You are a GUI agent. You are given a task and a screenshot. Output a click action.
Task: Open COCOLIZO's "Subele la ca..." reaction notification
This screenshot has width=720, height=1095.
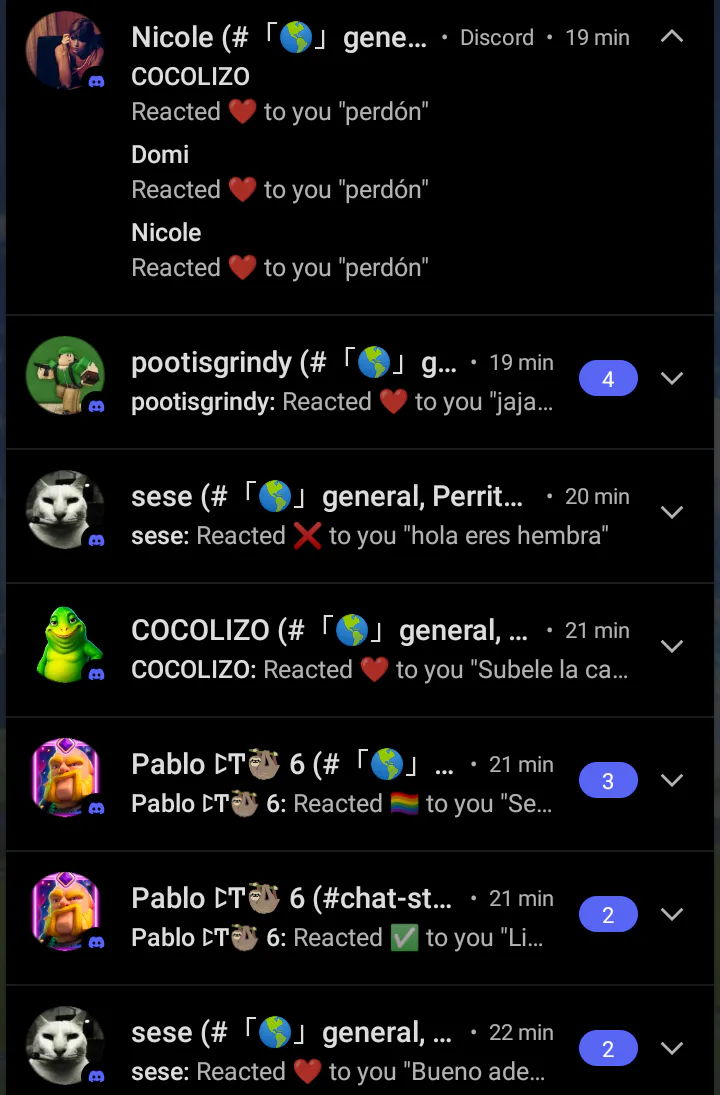360,650
